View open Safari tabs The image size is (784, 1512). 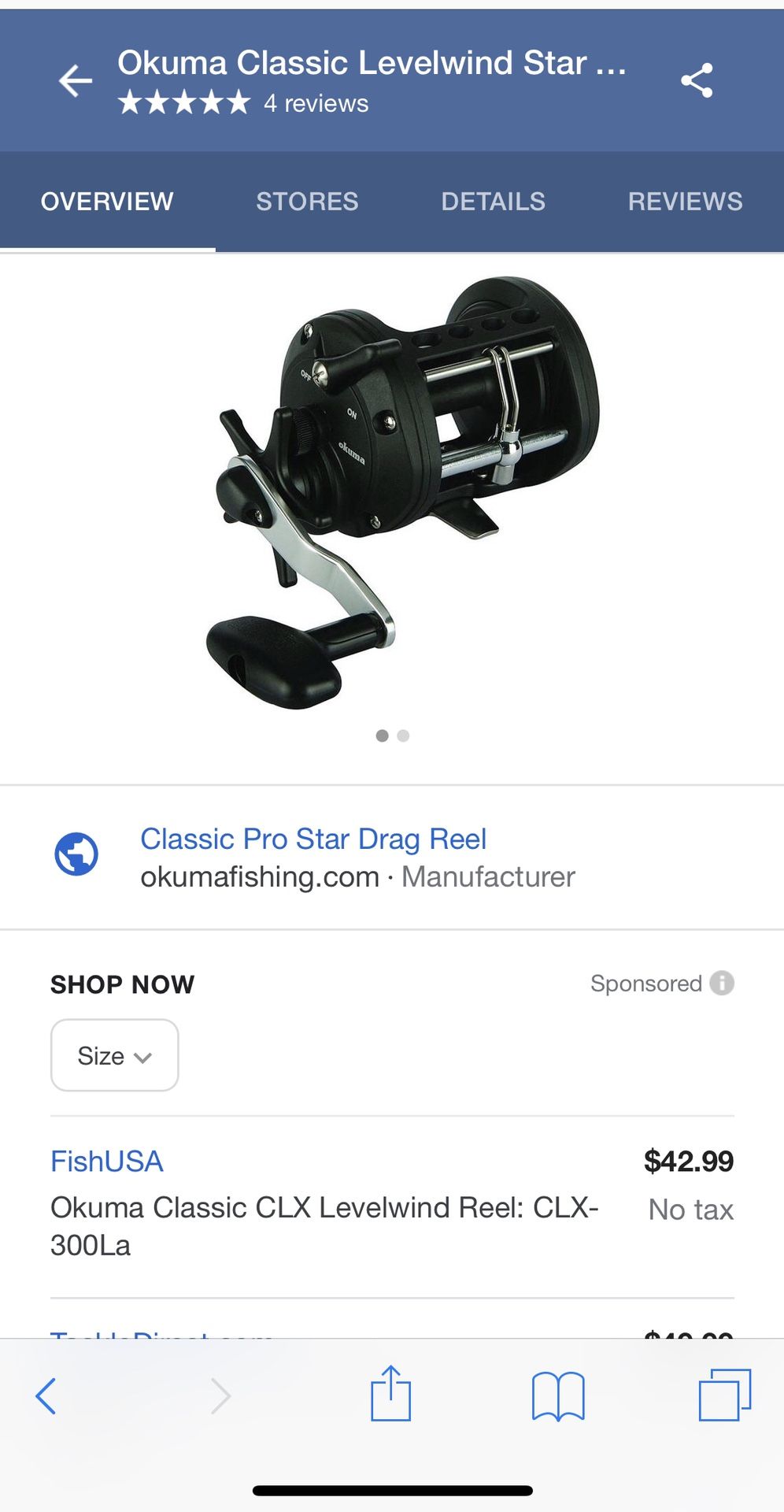click(x=724, y=1395)
